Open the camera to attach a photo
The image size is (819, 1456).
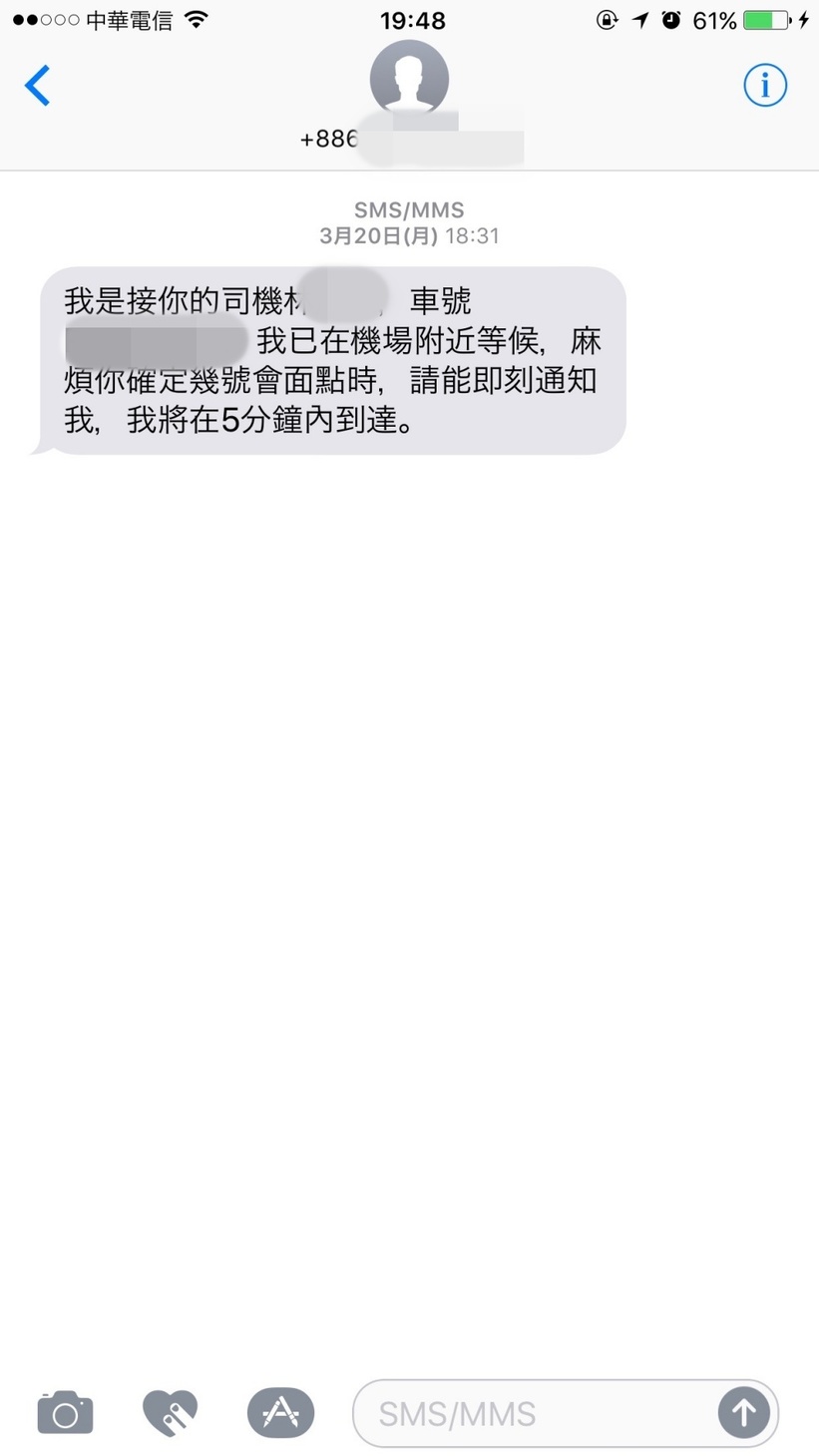[66, 1412]
